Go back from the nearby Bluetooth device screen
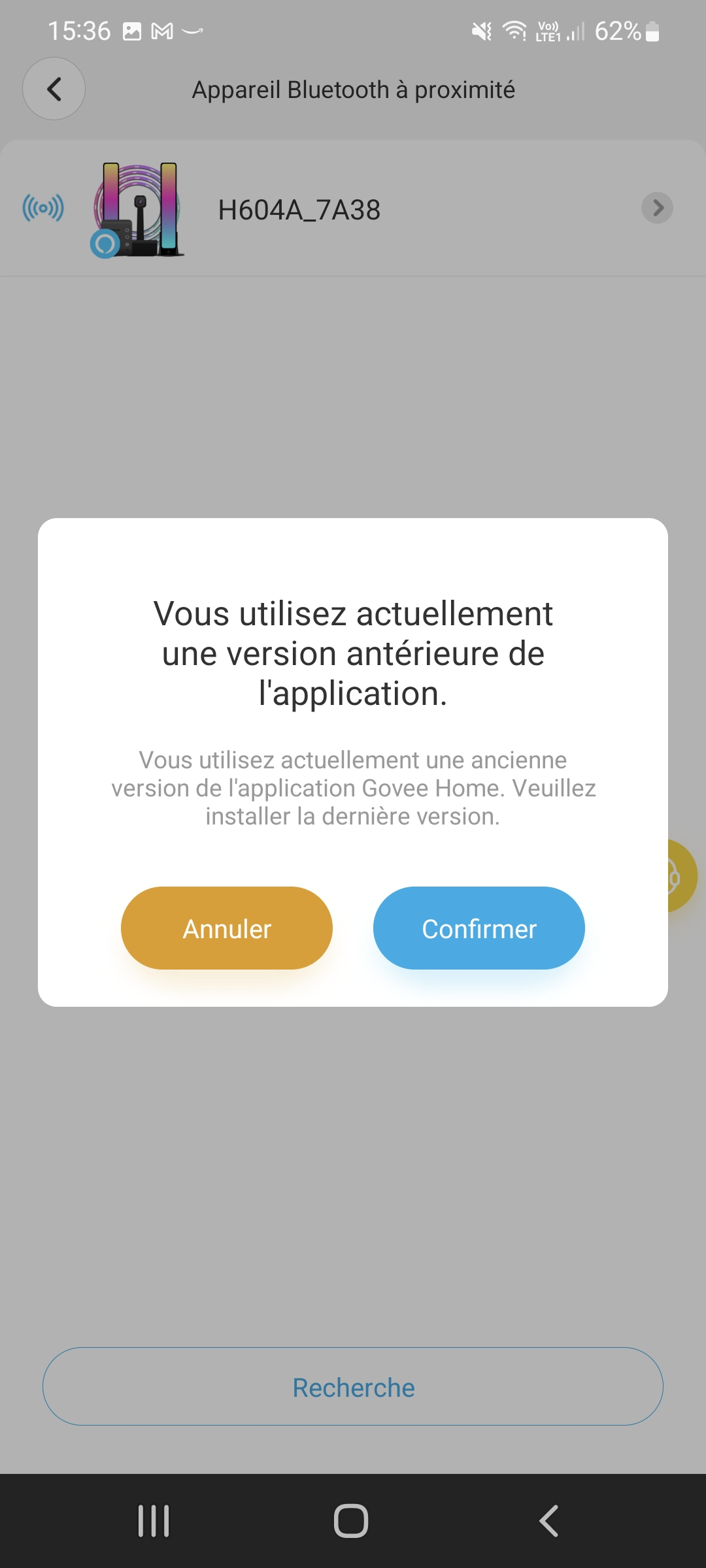This screenshot has width=706, height=1568. point(54,89)
